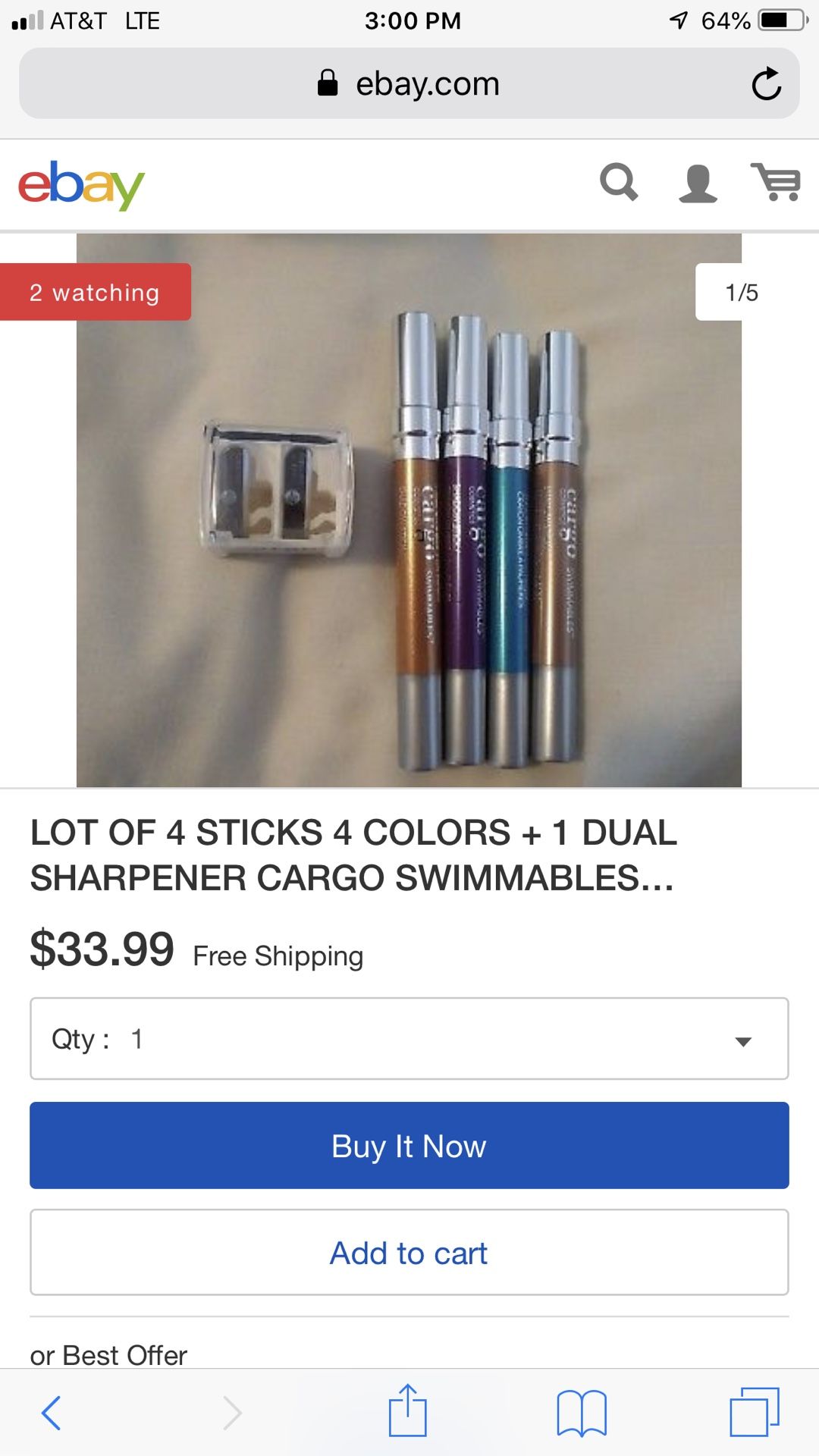Tap the battery indicator in status bar
Image resolution: width=819 pixels, height=1456 pixels.
[768, 20]
